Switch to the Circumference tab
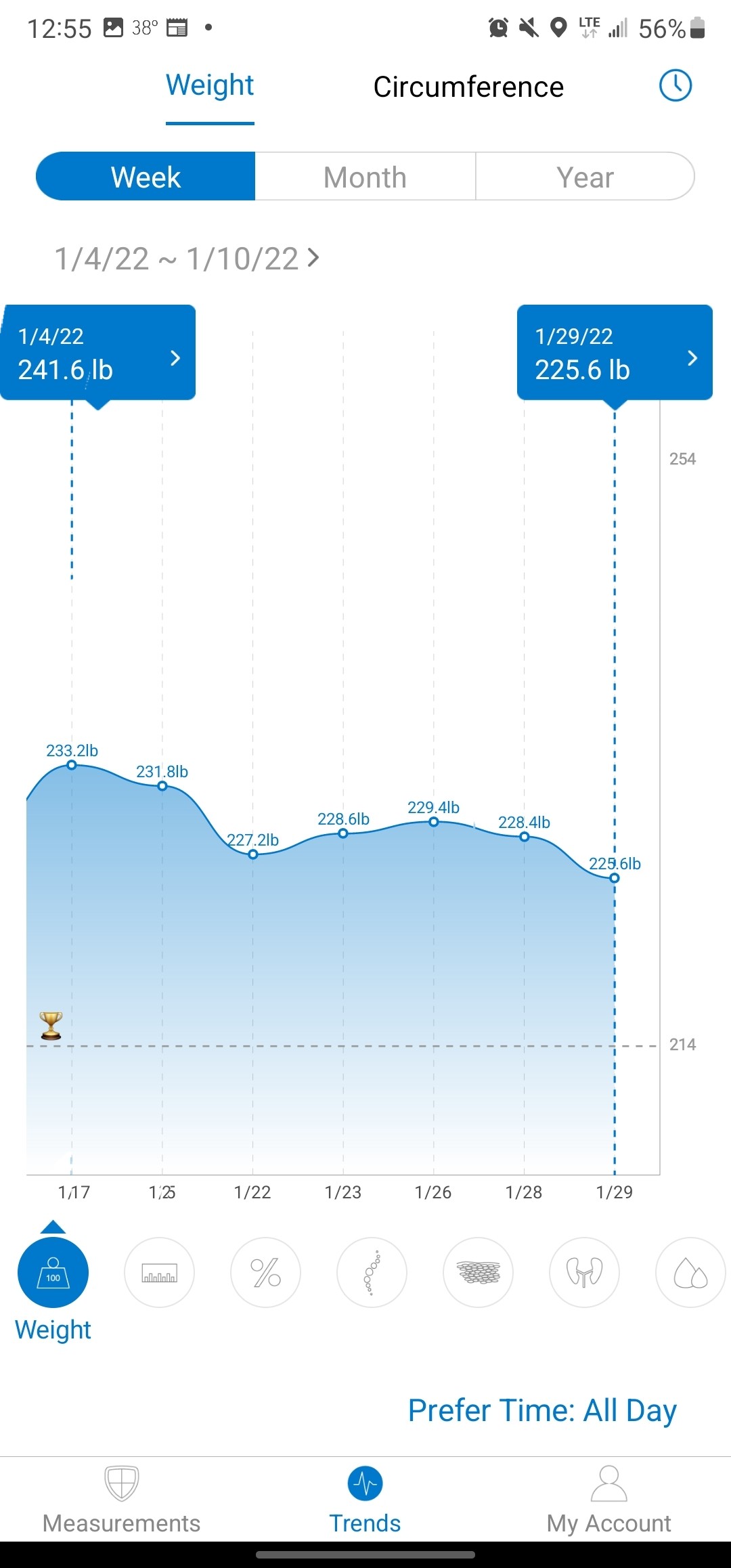731x1568 pixels. coord(468,87)
